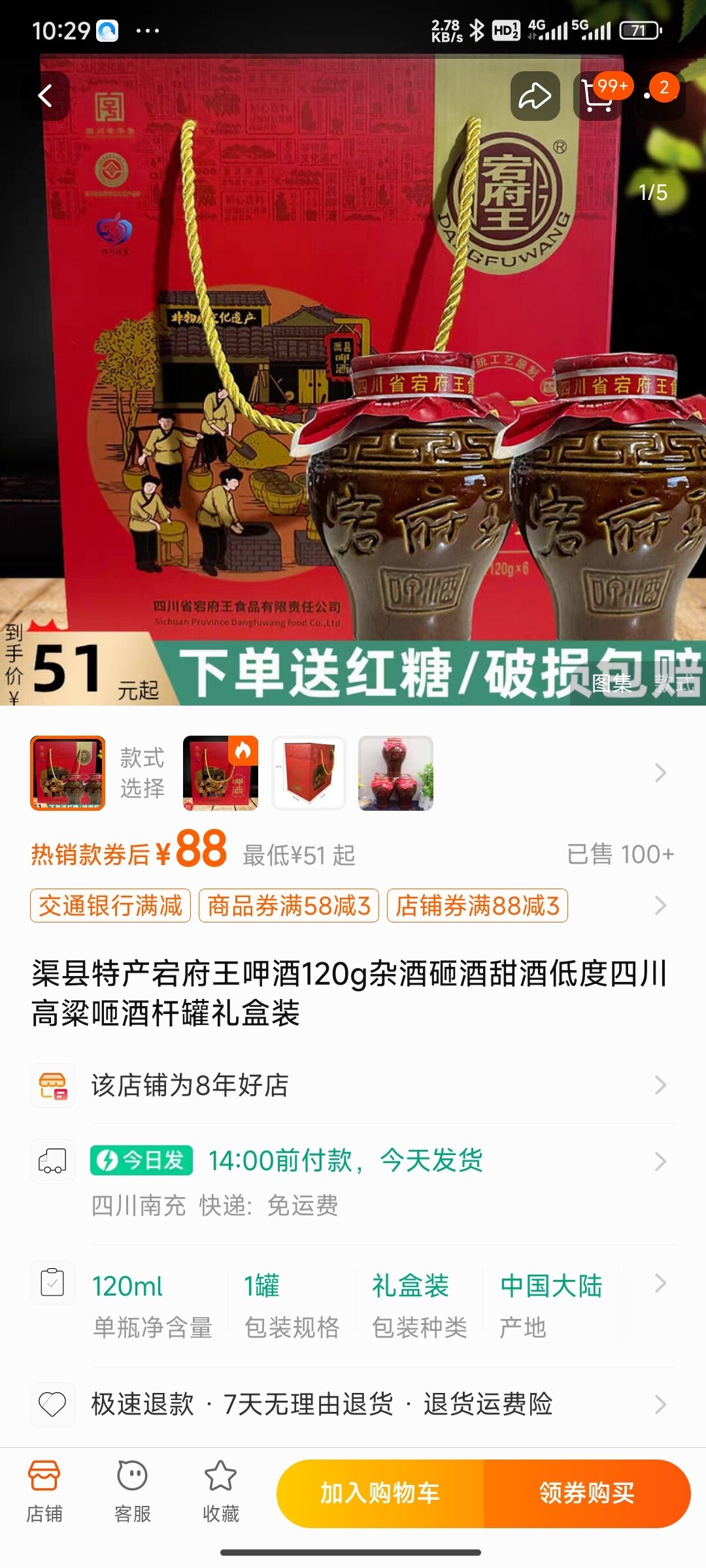Open the 该店铺为8年好店 shop info row
This screenshot has height=1568, width=706.
click(x=353, y=1085)
